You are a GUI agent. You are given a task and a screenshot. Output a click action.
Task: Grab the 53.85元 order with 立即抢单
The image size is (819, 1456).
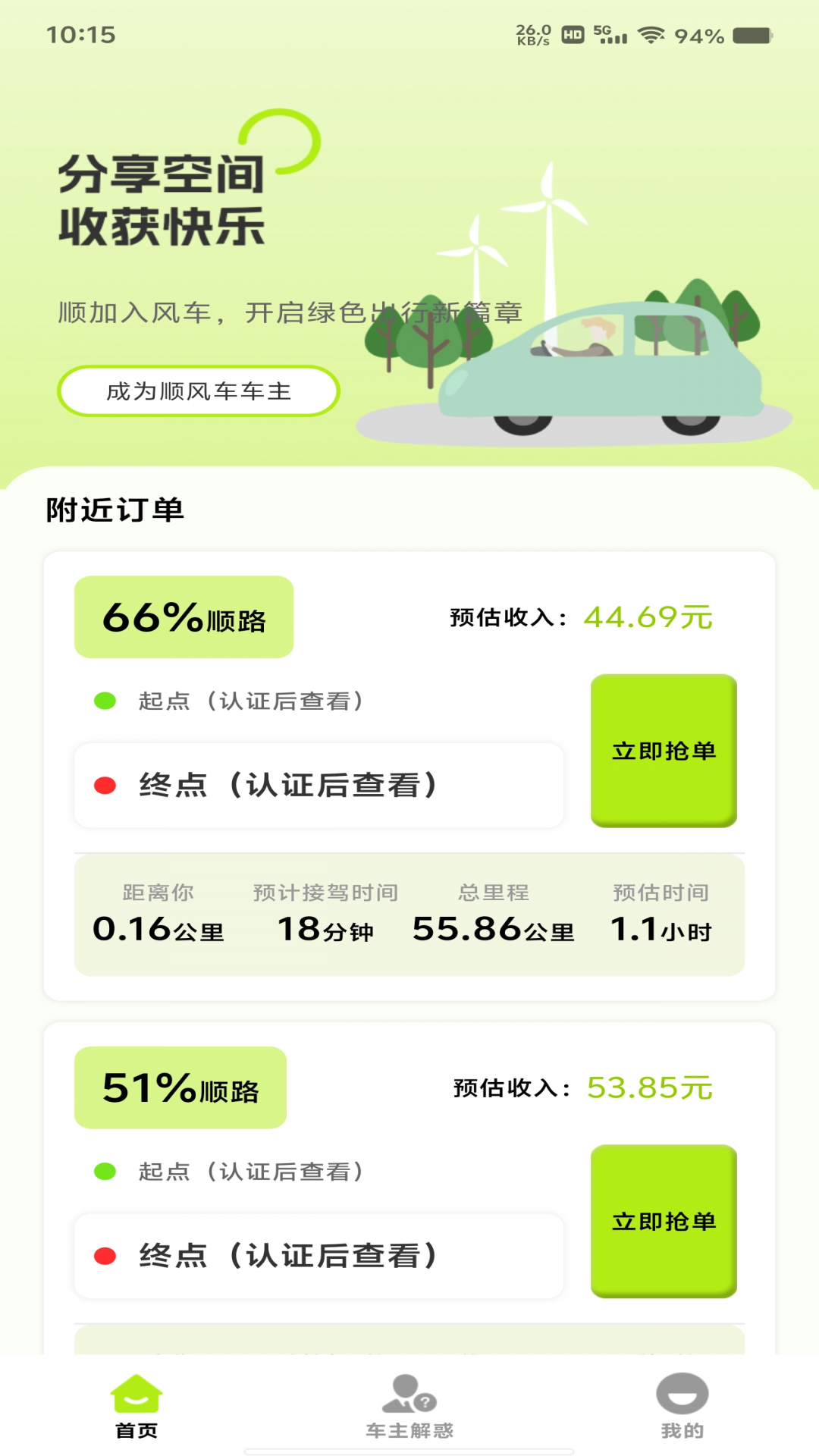point(664,1221)
